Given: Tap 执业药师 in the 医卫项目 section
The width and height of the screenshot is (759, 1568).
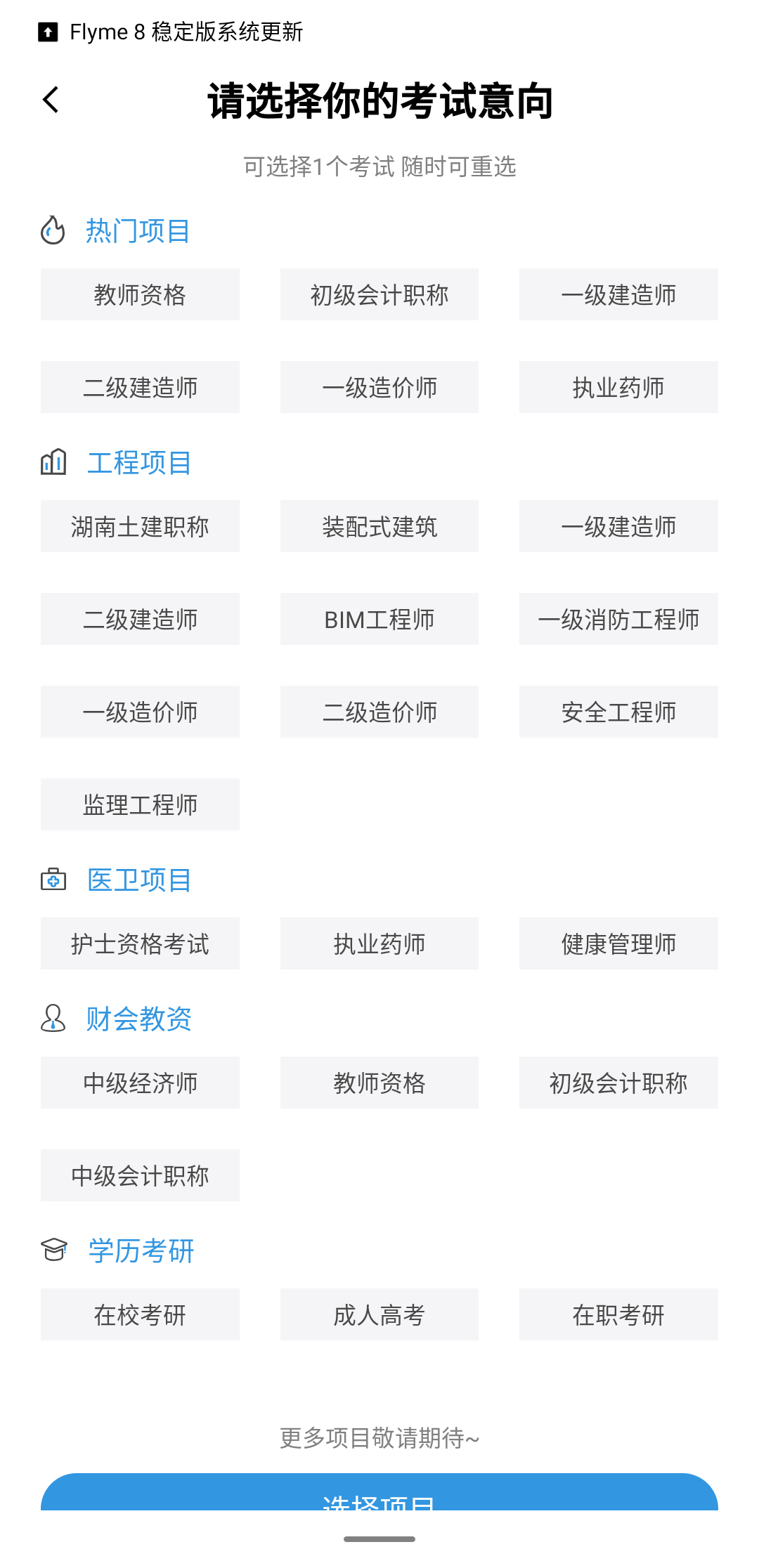Looking at the screenshot, I should click(379, 943).
